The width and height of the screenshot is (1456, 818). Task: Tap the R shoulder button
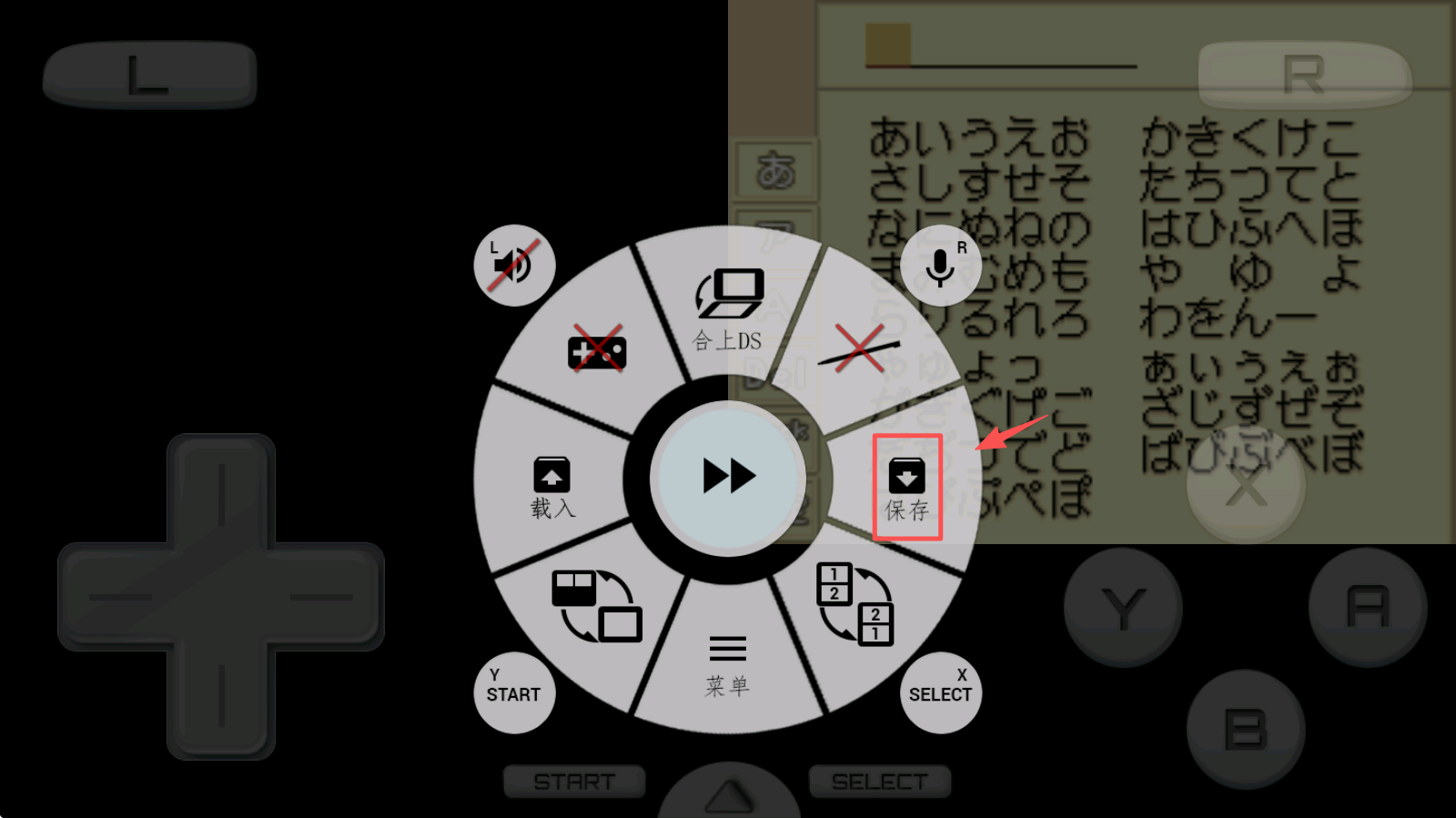(1304, 75)
